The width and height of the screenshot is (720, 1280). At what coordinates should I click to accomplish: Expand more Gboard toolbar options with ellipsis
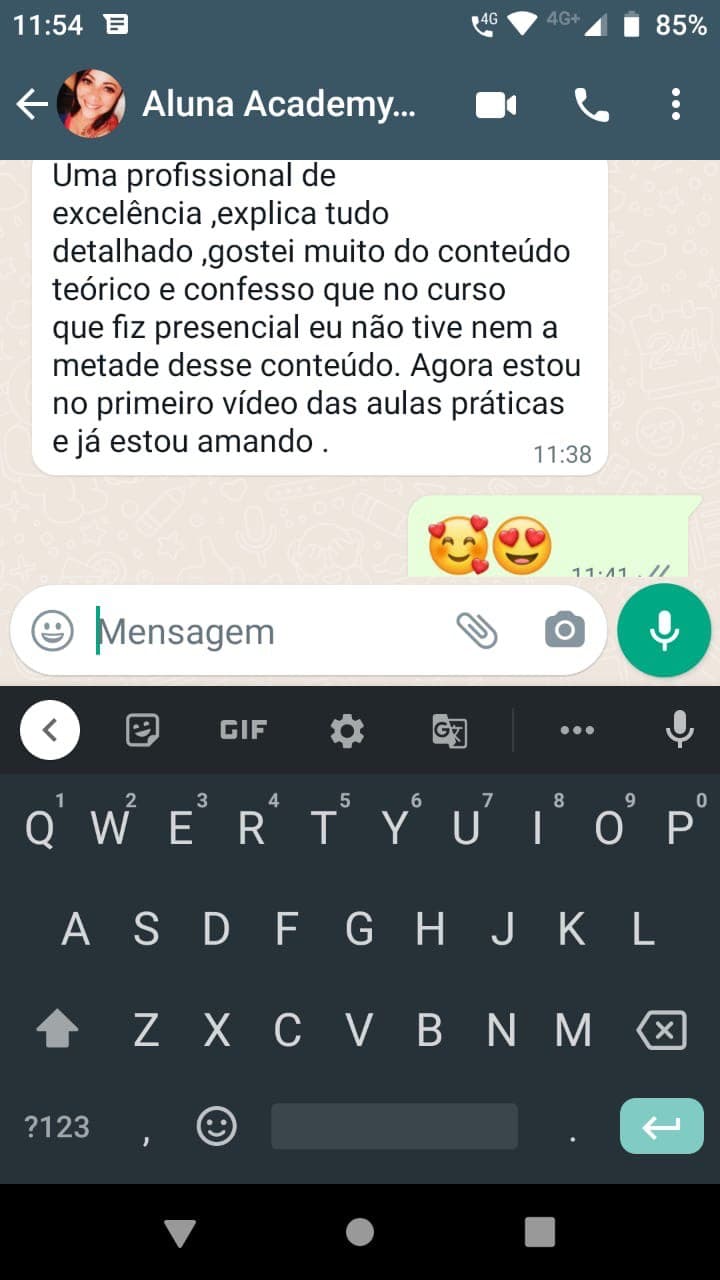tap(578, 730)
